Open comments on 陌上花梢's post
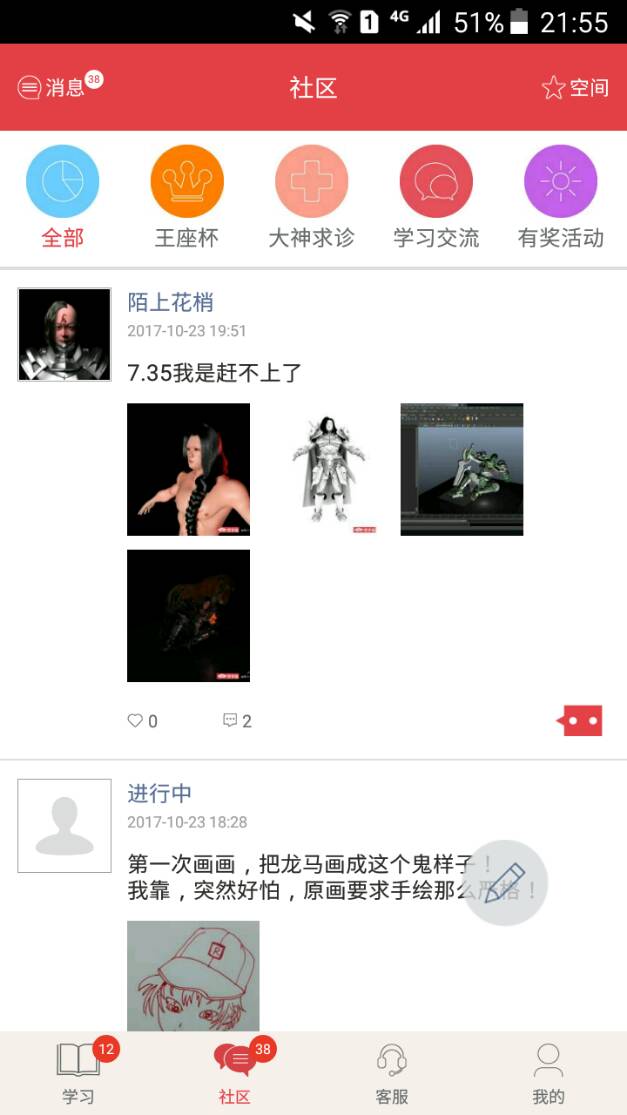Image resolution: width=627 pixels, height=1115 pixels. pyautogui.click(x=238, y=721)
